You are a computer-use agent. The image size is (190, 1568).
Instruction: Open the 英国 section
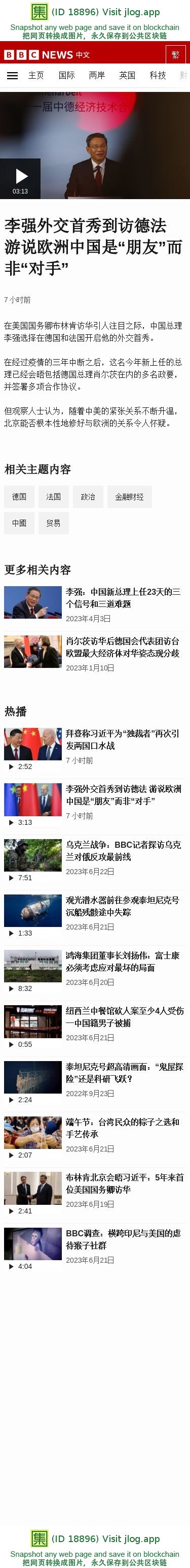(x=128, y=76)
